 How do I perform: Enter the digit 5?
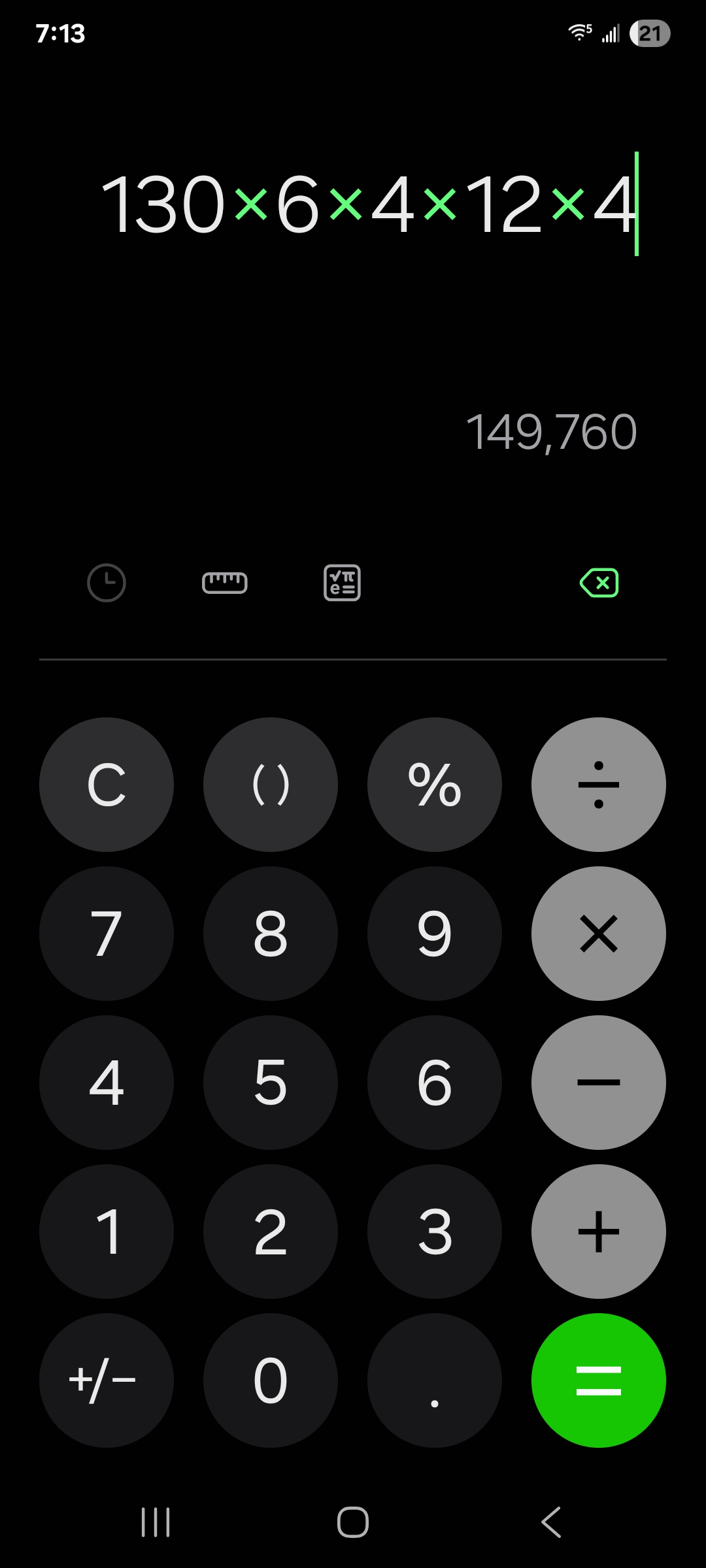pos(271,1083)
